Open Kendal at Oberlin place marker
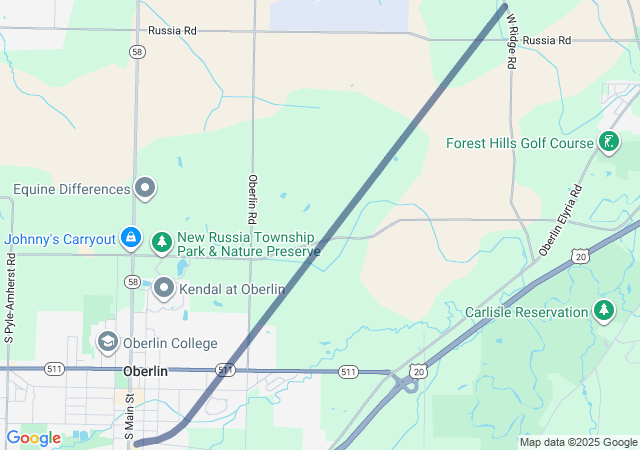This screenshot has height=450, width=640. [x=163, y=289]
